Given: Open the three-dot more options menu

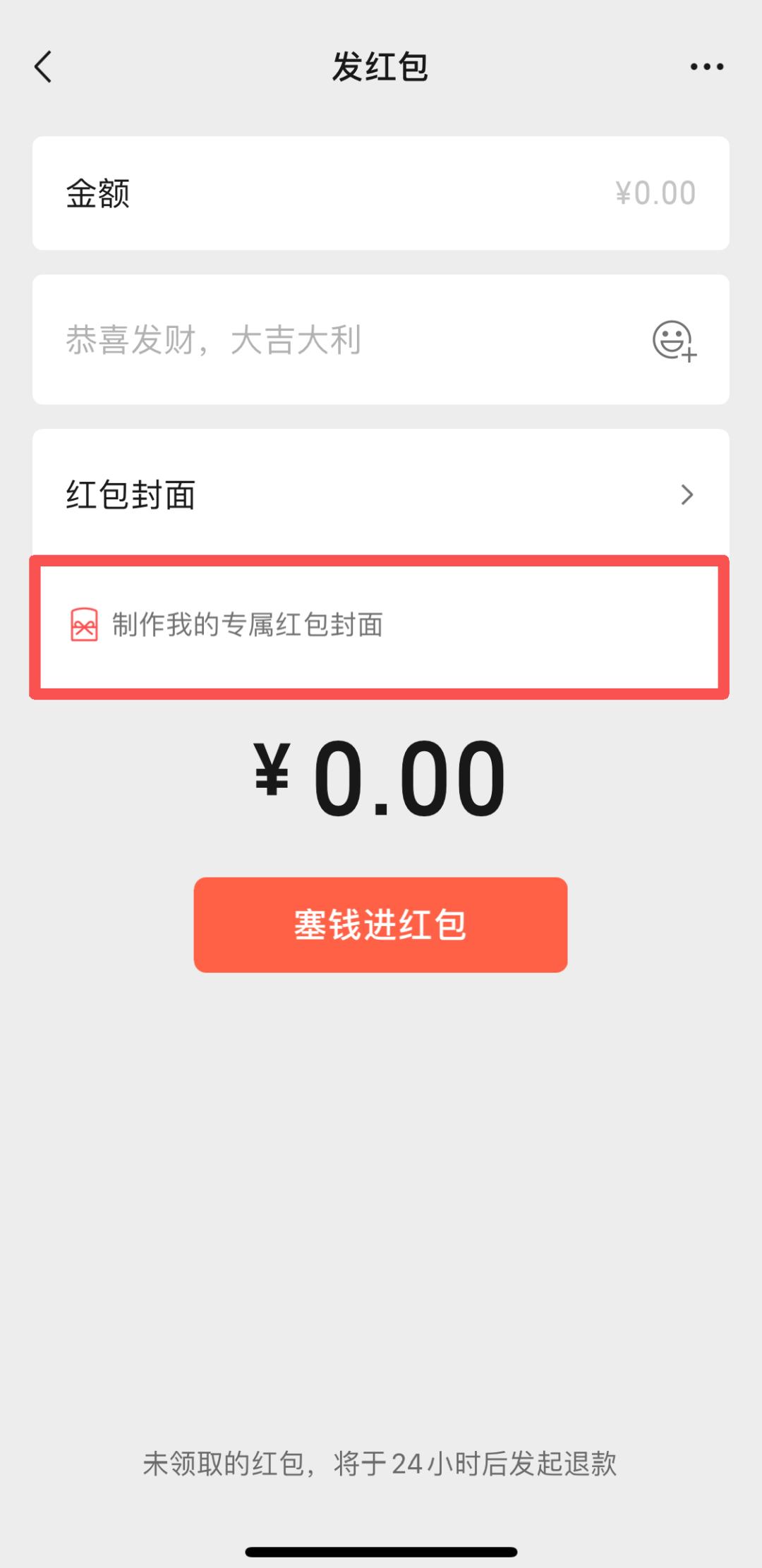Looking at the screenshot, I should tap(706, 67).
